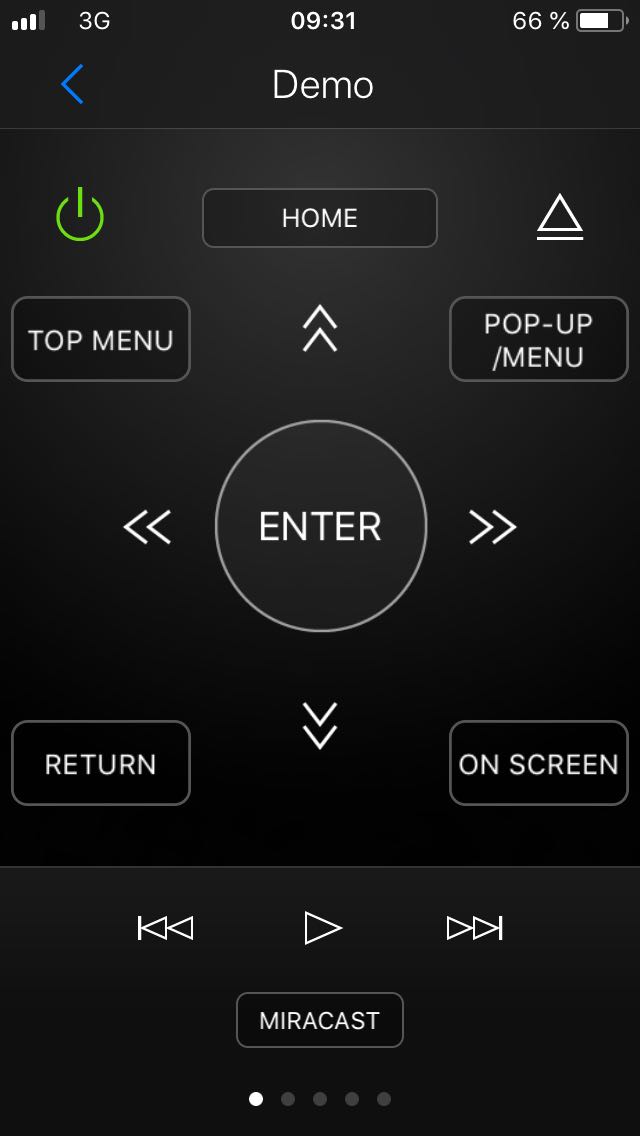Tap the RETURN button
This screenshot has width=640, height=1136.
(x=101, y=764)
